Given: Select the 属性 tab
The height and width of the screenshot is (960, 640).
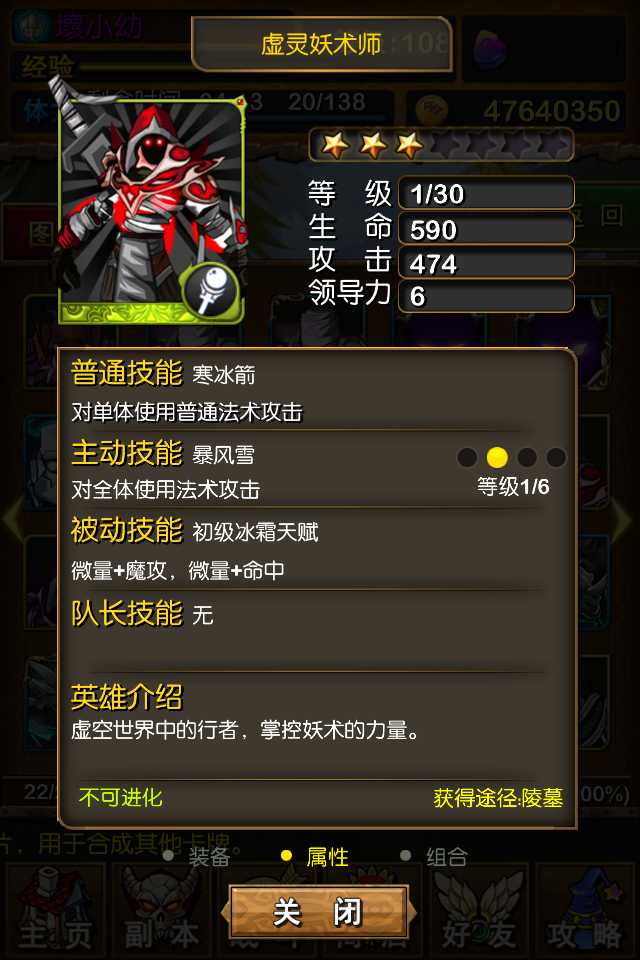Looking at the screenshot, I should point(326,857).
